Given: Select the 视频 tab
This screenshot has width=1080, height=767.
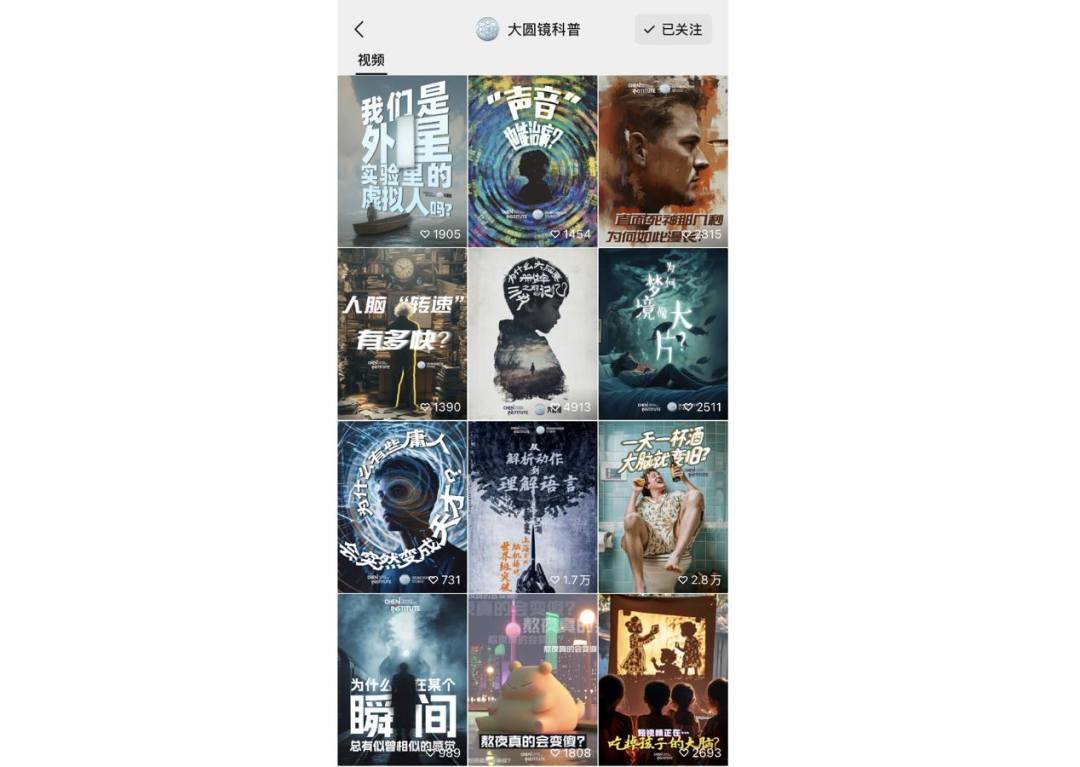Looking at the screenshot, I should click(371, 60).
